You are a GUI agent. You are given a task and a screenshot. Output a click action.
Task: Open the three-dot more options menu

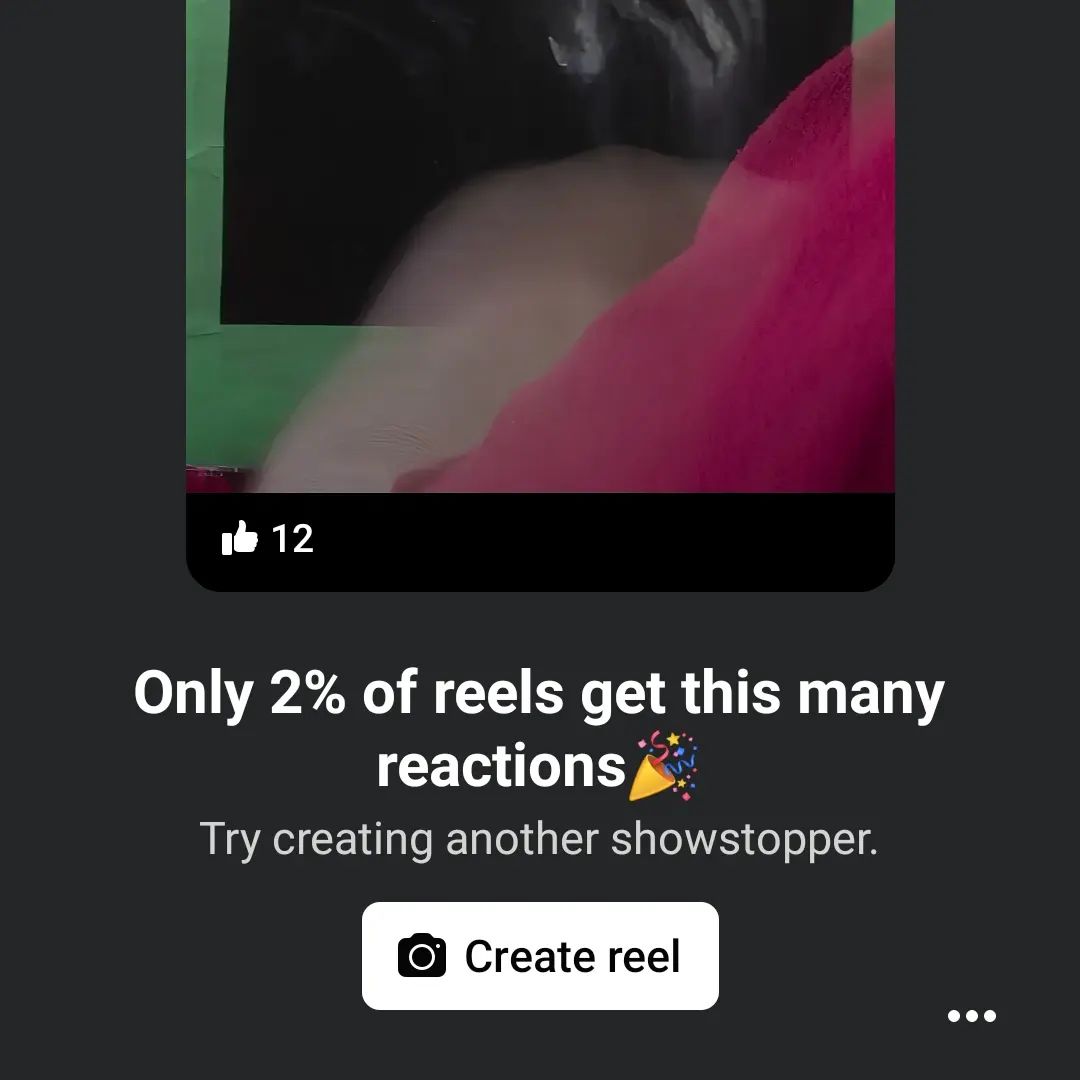[x=971, y=1016]
